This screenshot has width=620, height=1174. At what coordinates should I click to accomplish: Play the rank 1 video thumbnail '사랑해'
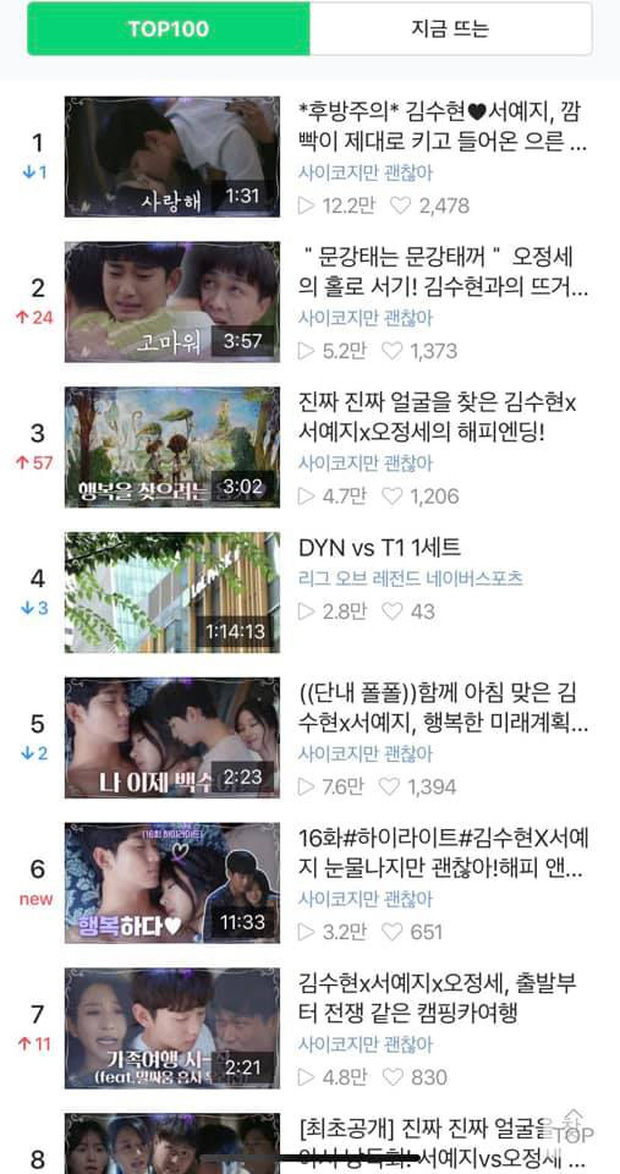tap(172, 157)
